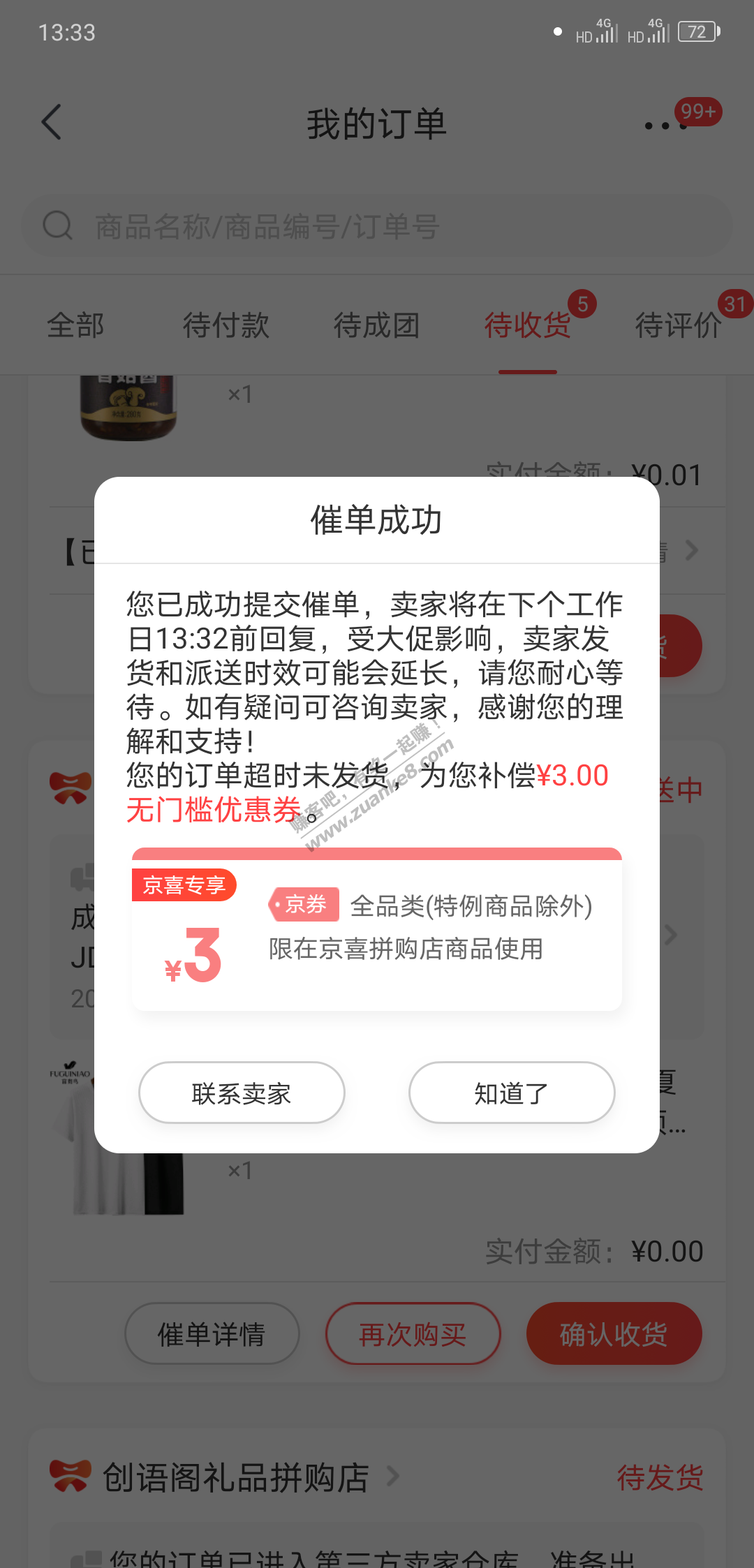Tap 确认收货 to confirm receipt

(x=614, y=1333)
